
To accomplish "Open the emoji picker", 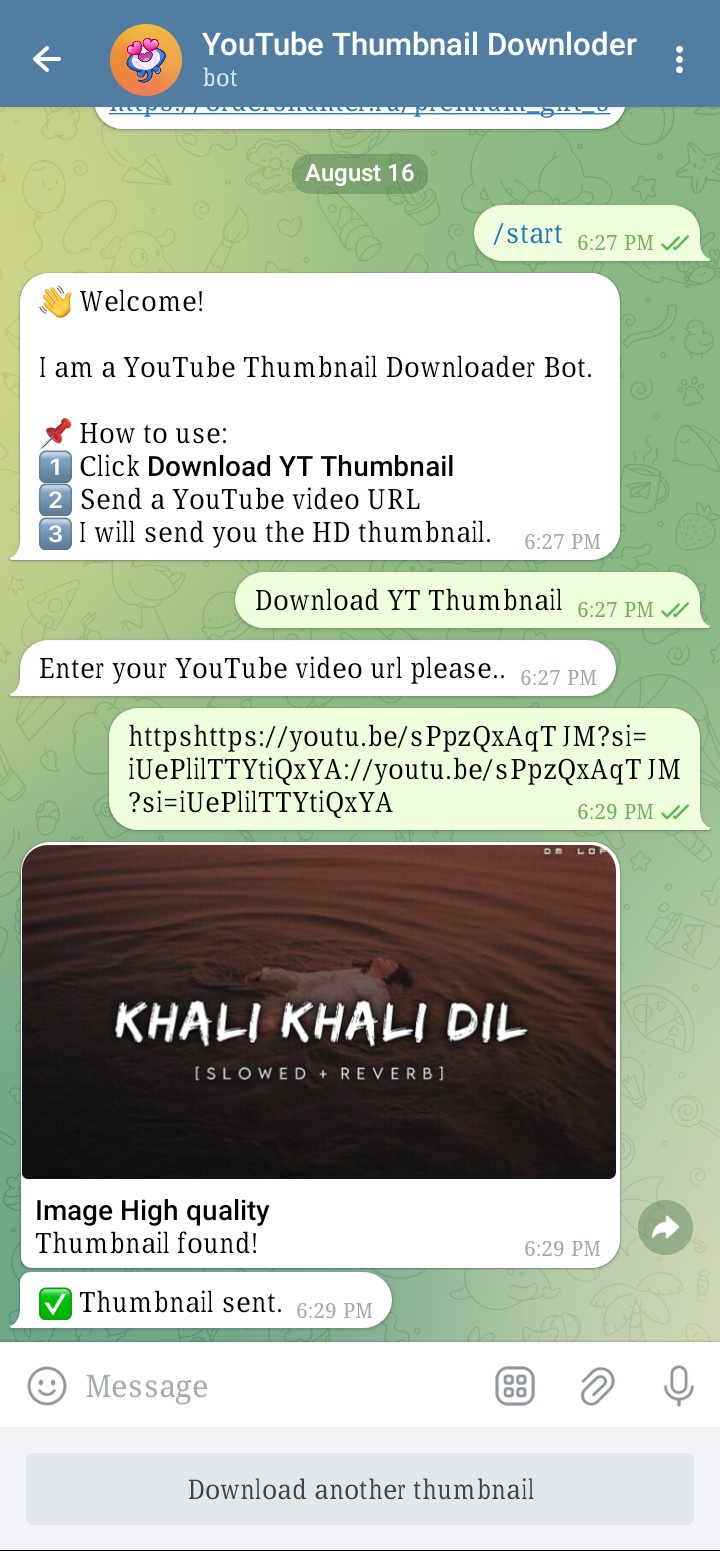I will click(x=46, y=1386).
